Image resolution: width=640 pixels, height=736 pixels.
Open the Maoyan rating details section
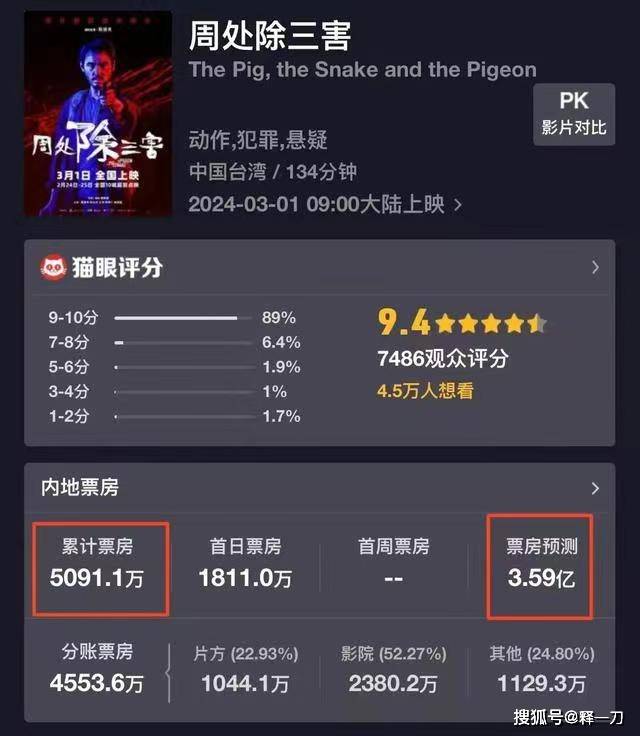click(x=595, y=267)
